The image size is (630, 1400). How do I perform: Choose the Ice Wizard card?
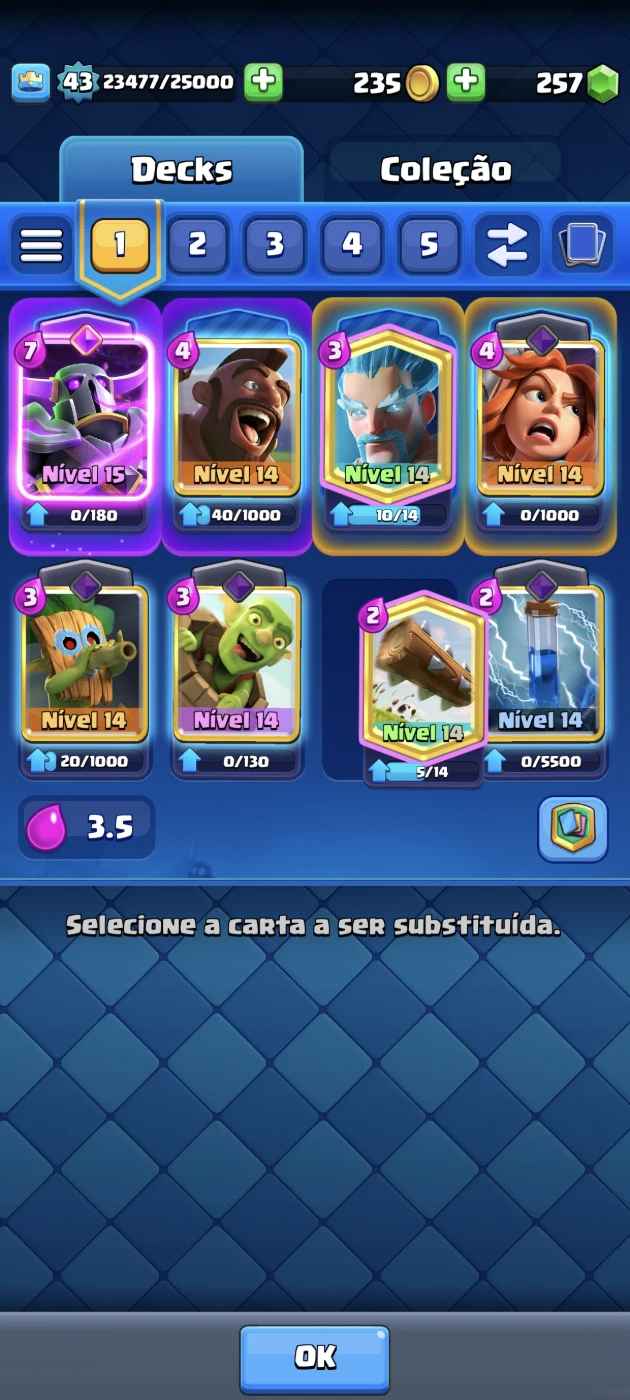388,415
